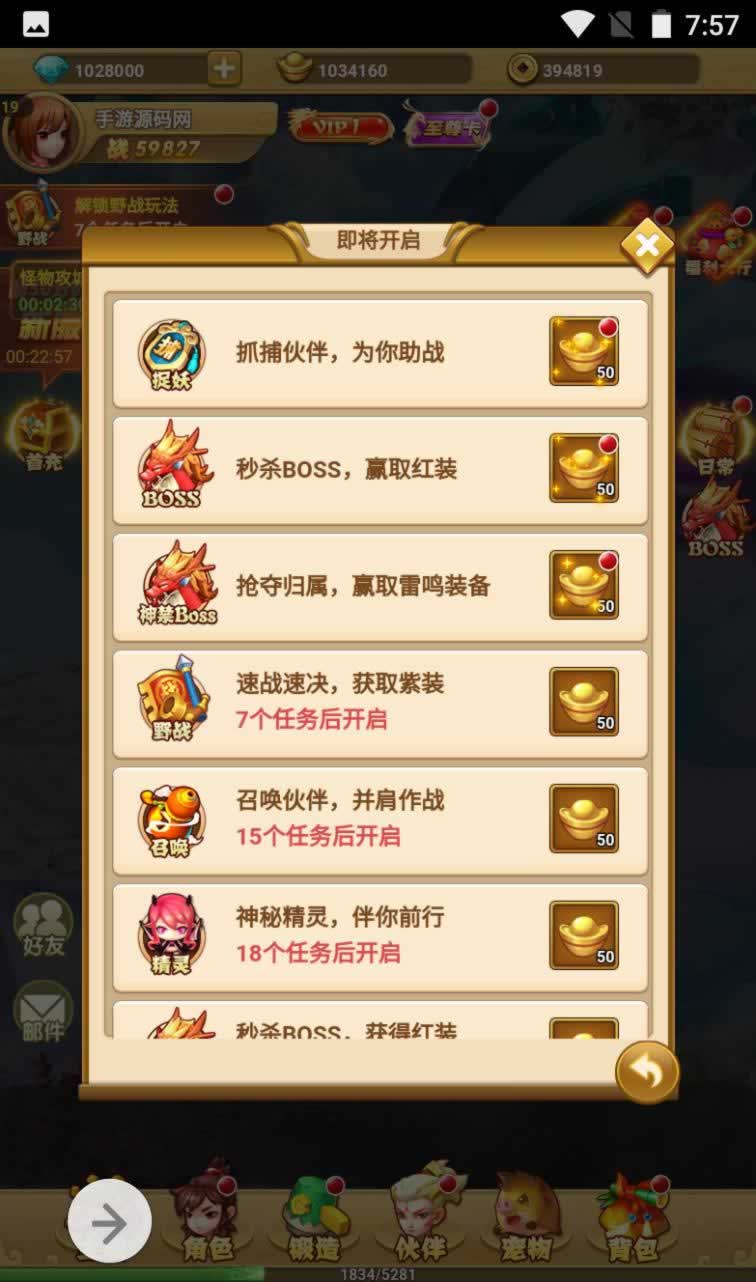Image resolution: width=756 pixels, height=1282 pixels.
Task: Open the 野战 row reward ingot
Action: [x=584, y=702]
